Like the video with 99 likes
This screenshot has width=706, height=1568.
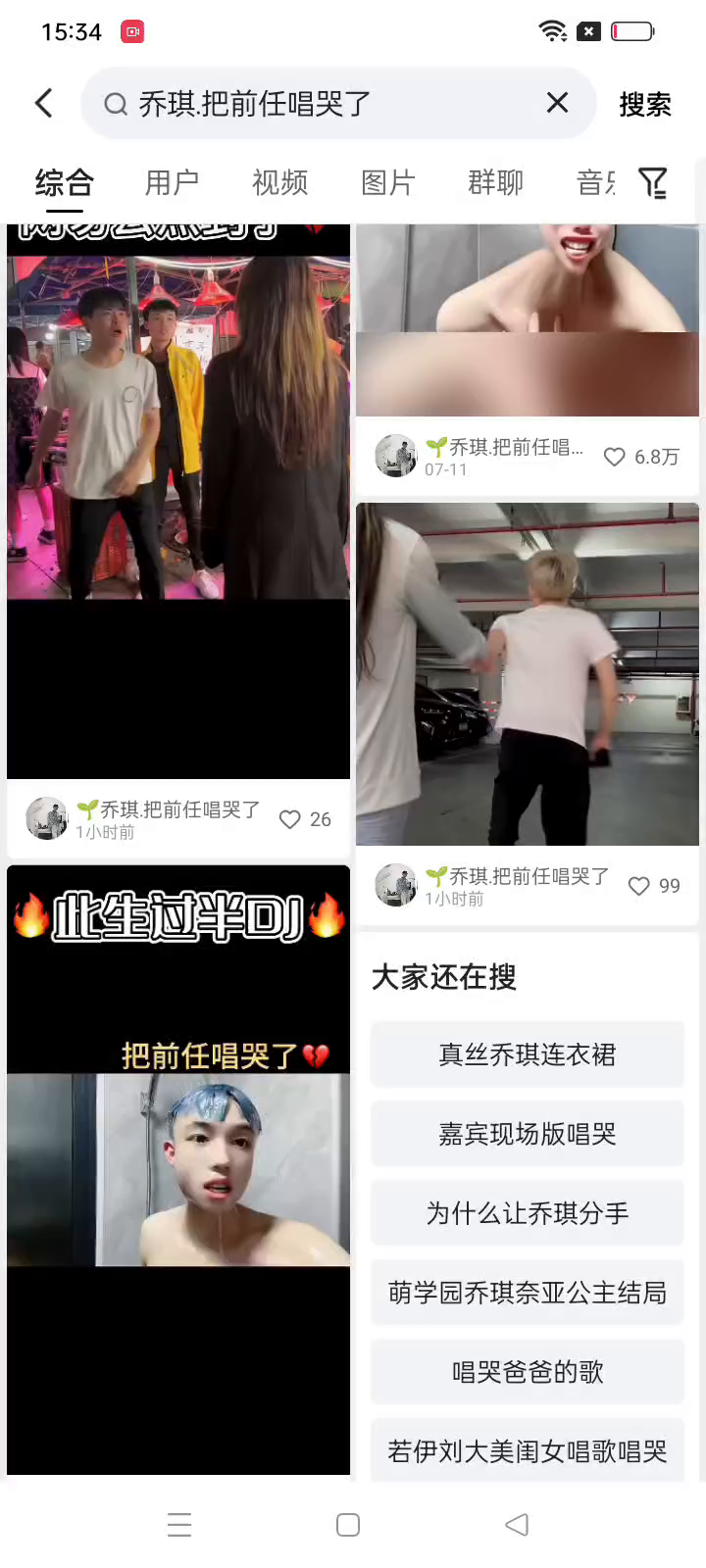pos(639,886)
